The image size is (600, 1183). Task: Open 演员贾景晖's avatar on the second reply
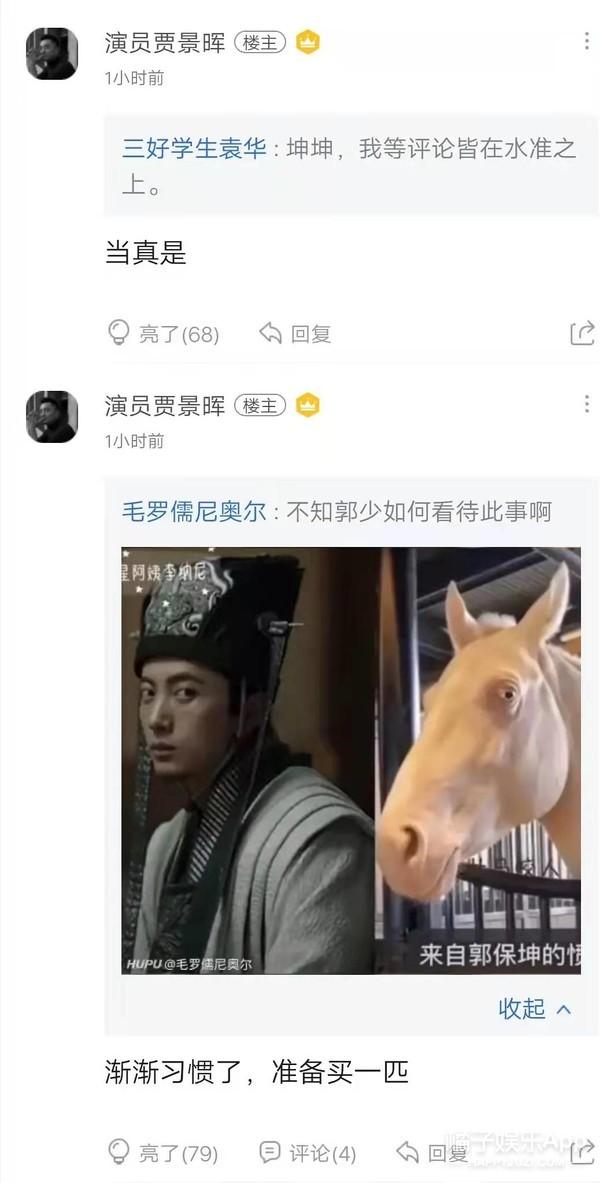pyautogui.click(x=52, y=416)
